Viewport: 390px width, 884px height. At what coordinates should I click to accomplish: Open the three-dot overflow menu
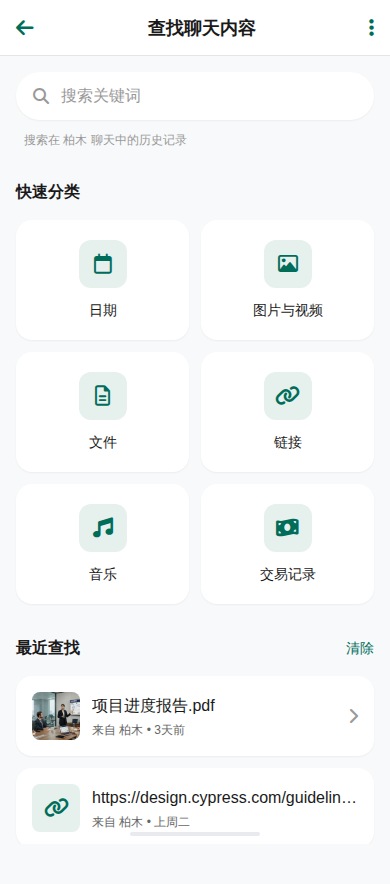coord(371,28)
